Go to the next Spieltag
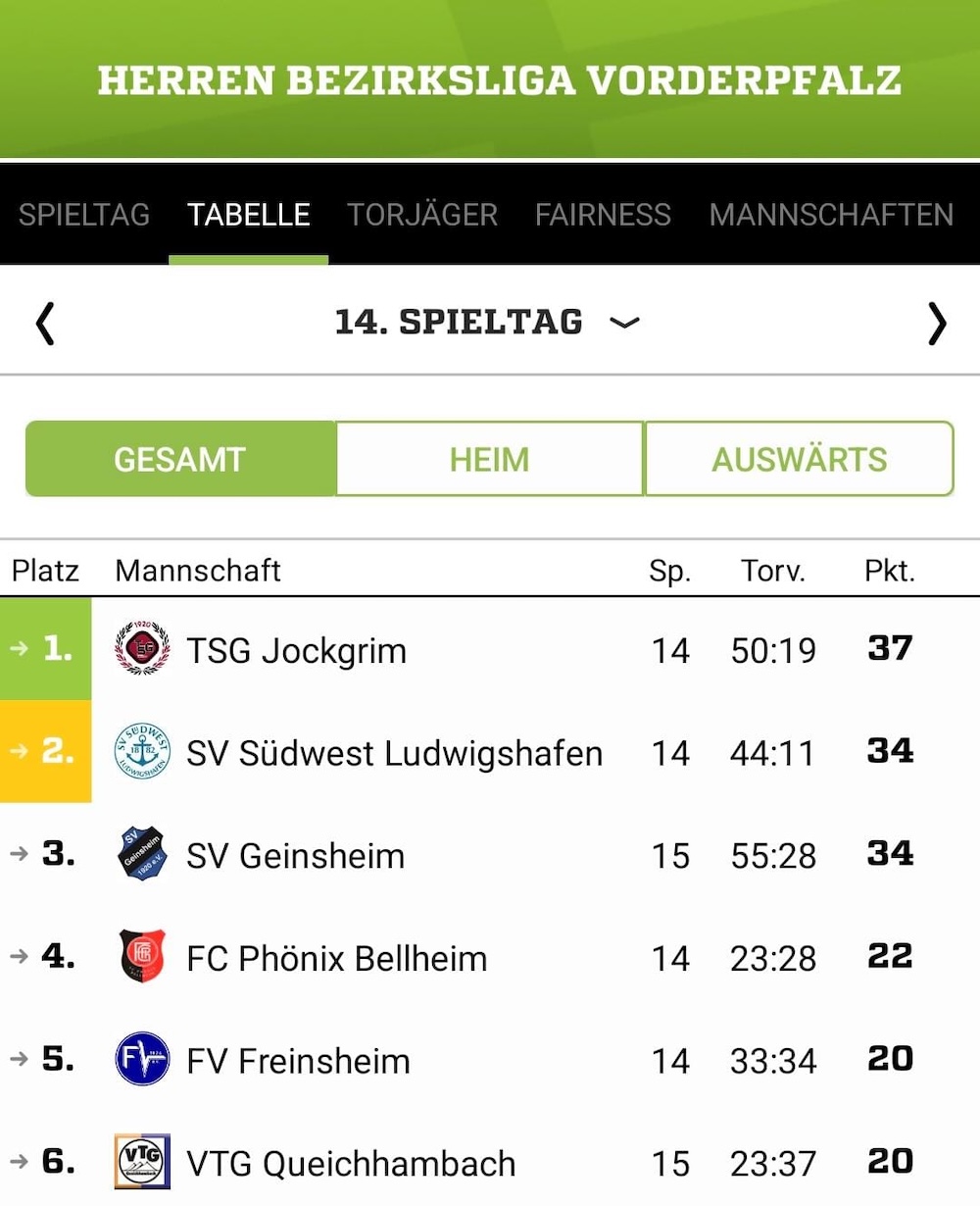980x1206 pixels. tap(937, 323)
